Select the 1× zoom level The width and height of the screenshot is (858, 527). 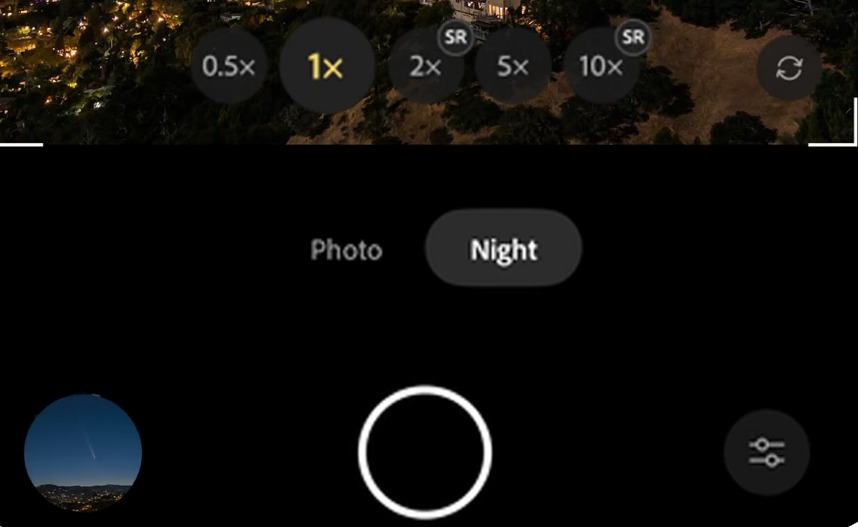point(326,67)
